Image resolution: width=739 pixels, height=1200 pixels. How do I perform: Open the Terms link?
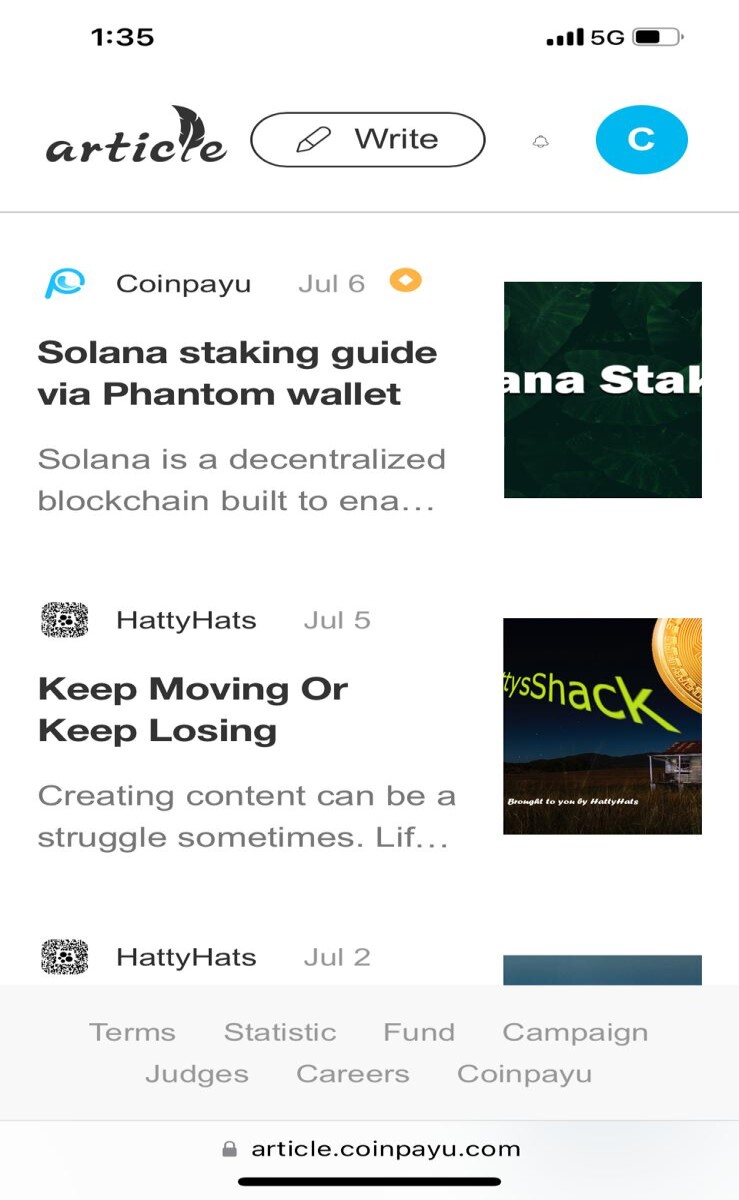tap(132, 1032)
